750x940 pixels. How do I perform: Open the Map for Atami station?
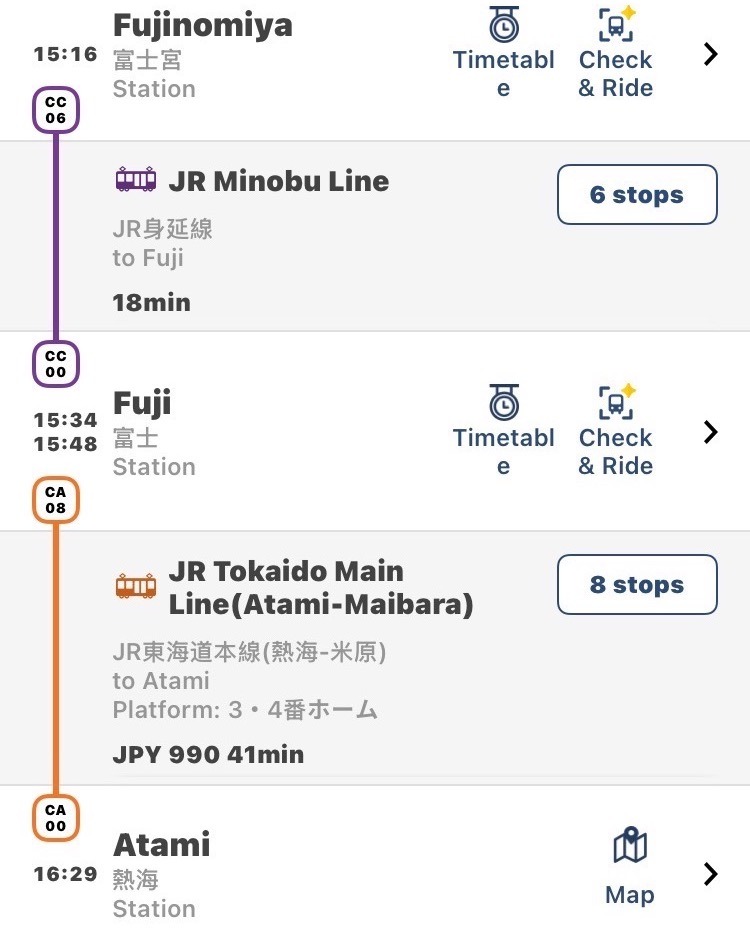pyautogui.click(x=629, y=866)
